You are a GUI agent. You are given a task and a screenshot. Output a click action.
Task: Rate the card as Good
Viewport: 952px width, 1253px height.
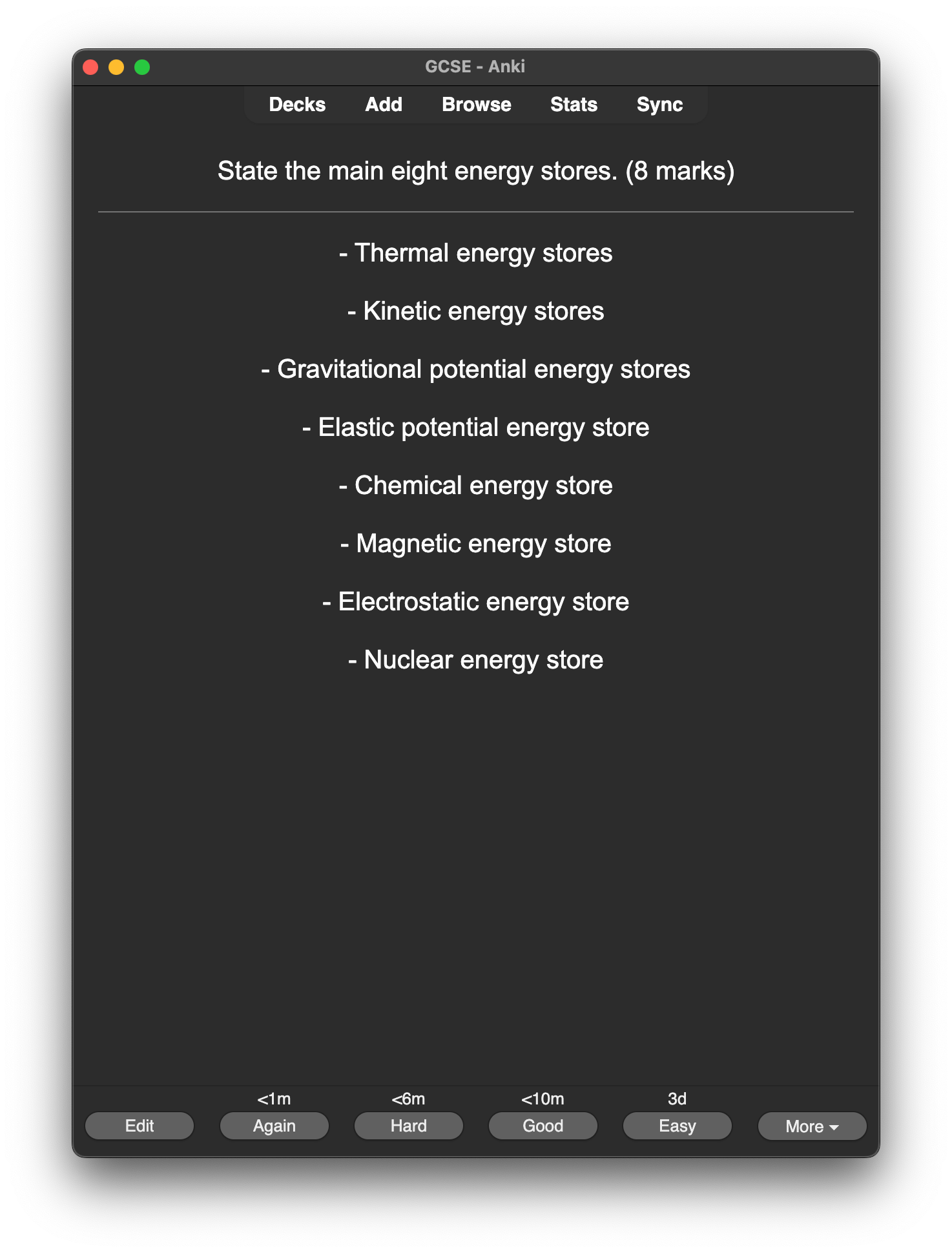coord(543,1126)
